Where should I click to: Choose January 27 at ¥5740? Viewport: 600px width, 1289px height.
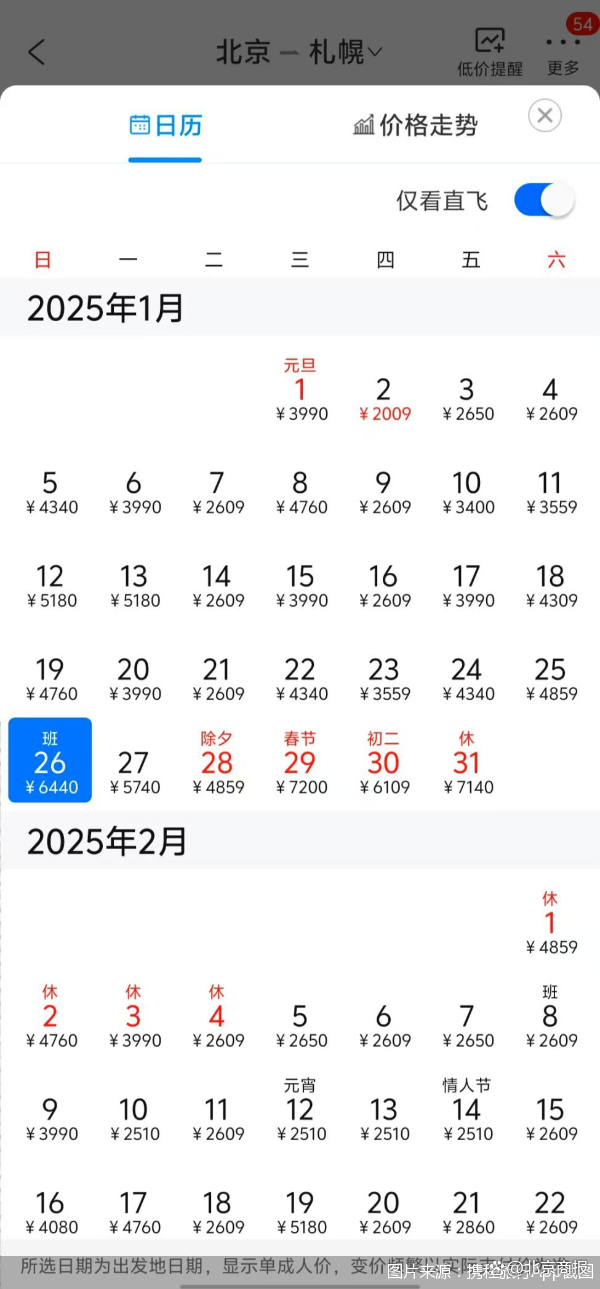[133, 771]
